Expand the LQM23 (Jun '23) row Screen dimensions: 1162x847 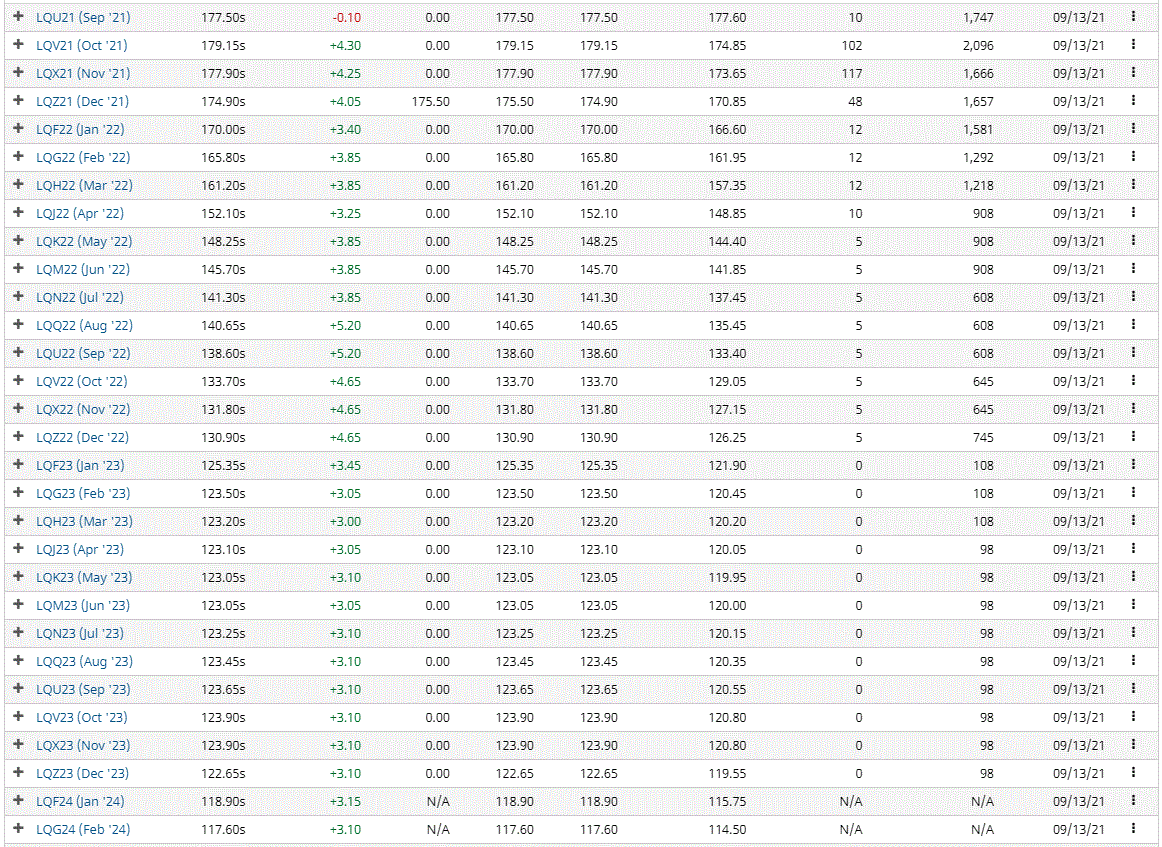[18, 605]
